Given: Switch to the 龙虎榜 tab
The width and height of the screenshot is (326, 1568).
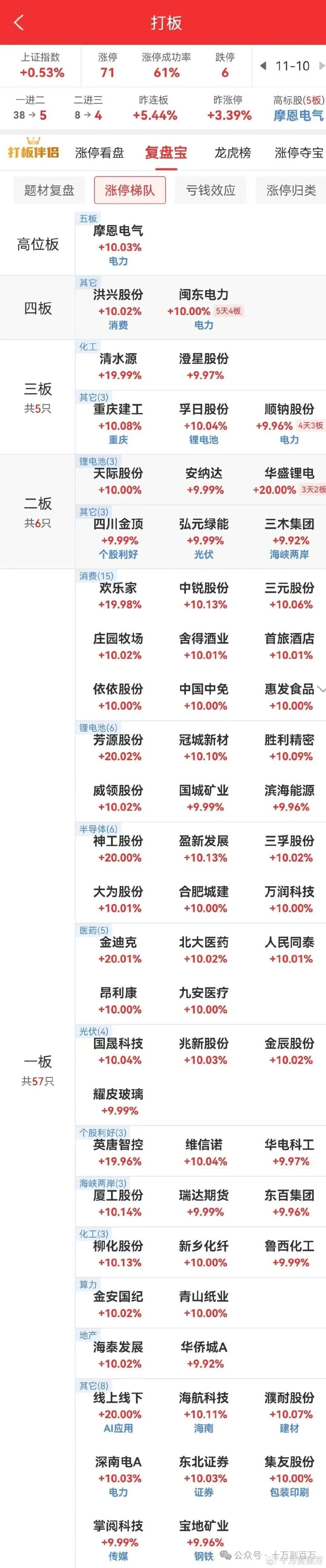Looking at the screenshot, I should (x=232, y=153).
